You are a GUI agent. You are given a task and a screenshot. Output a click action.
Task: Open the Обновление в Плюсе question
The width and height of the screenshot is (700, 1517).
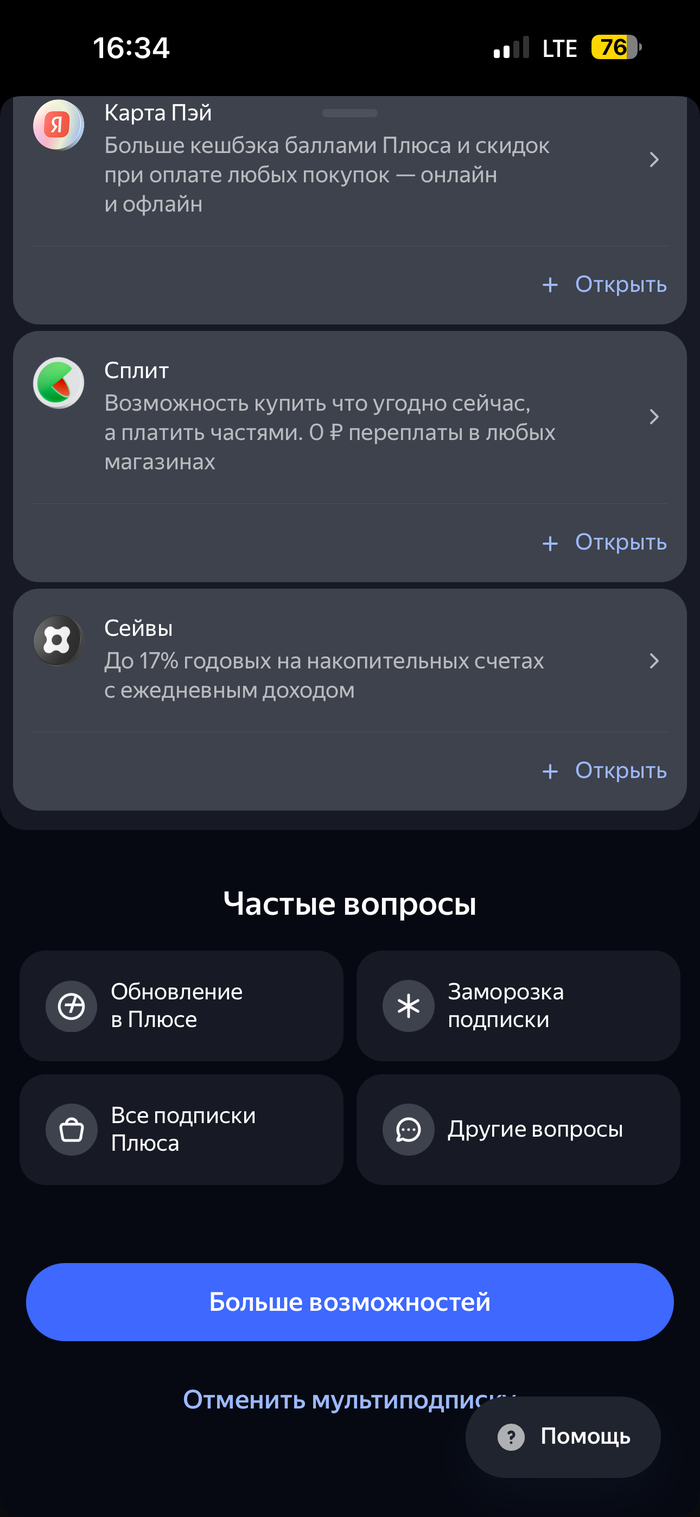[181, 1006]
